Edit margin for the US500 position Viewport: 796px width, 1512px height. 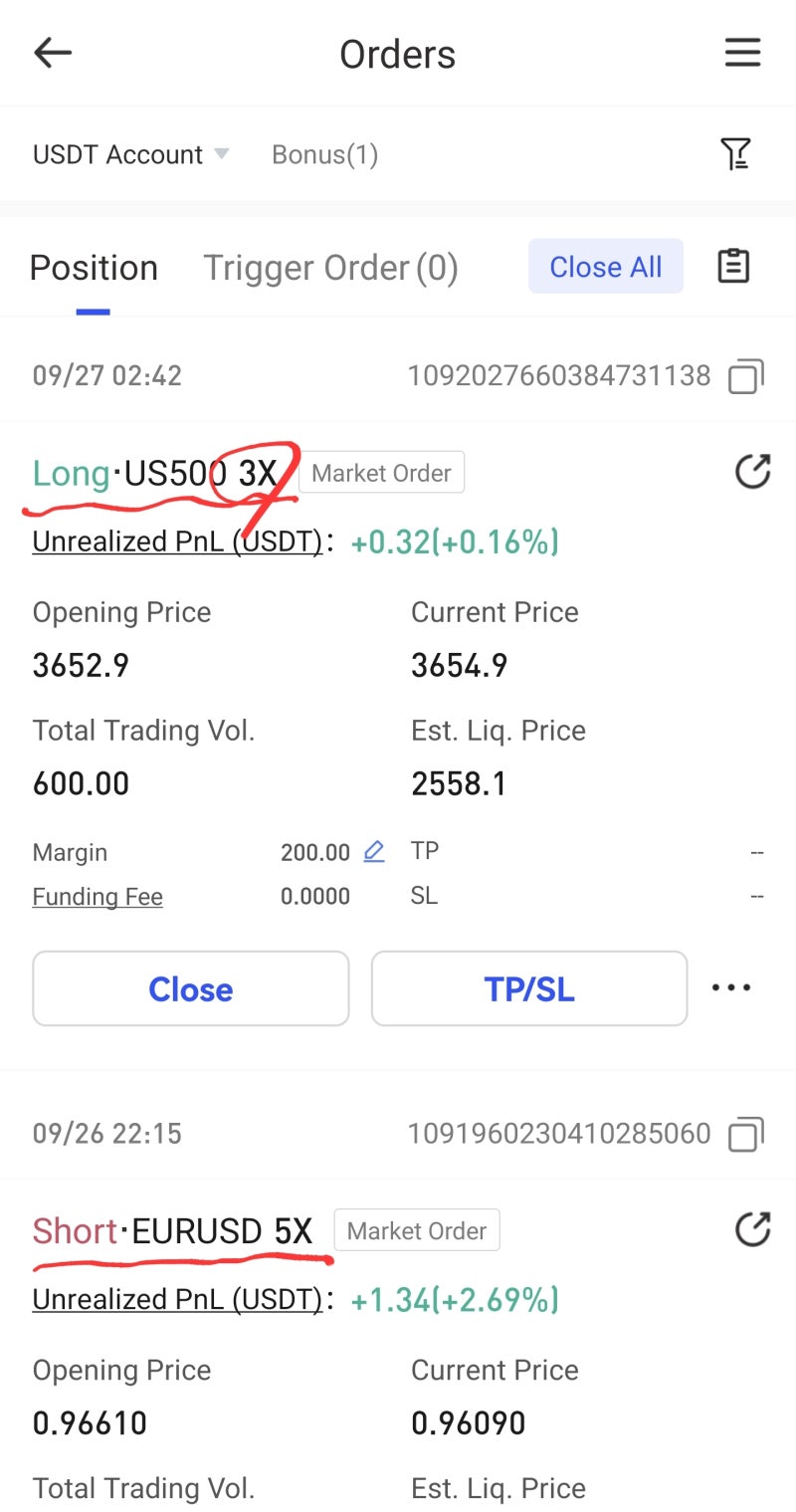(374, 852)
